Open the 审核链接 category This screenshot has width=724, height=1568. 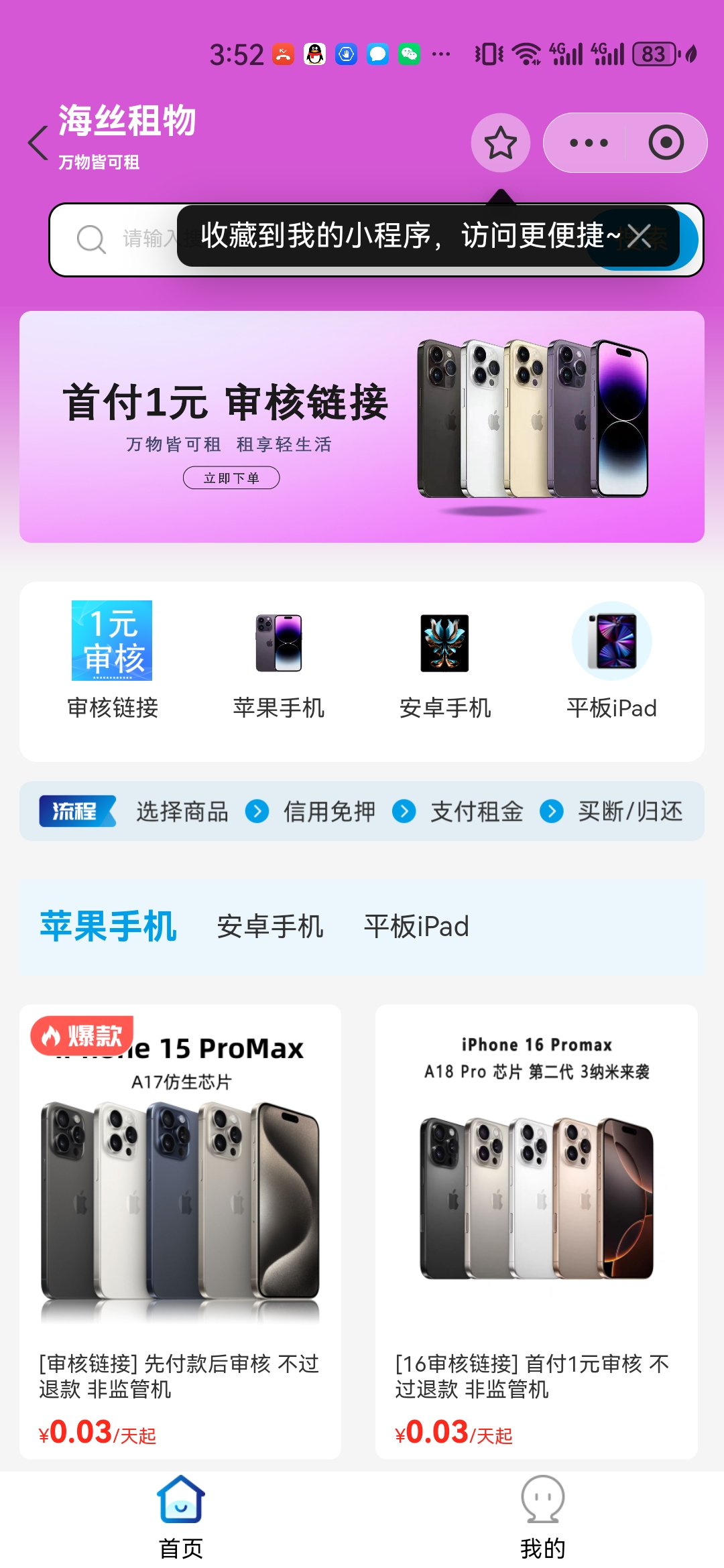[x=112, y=660]
